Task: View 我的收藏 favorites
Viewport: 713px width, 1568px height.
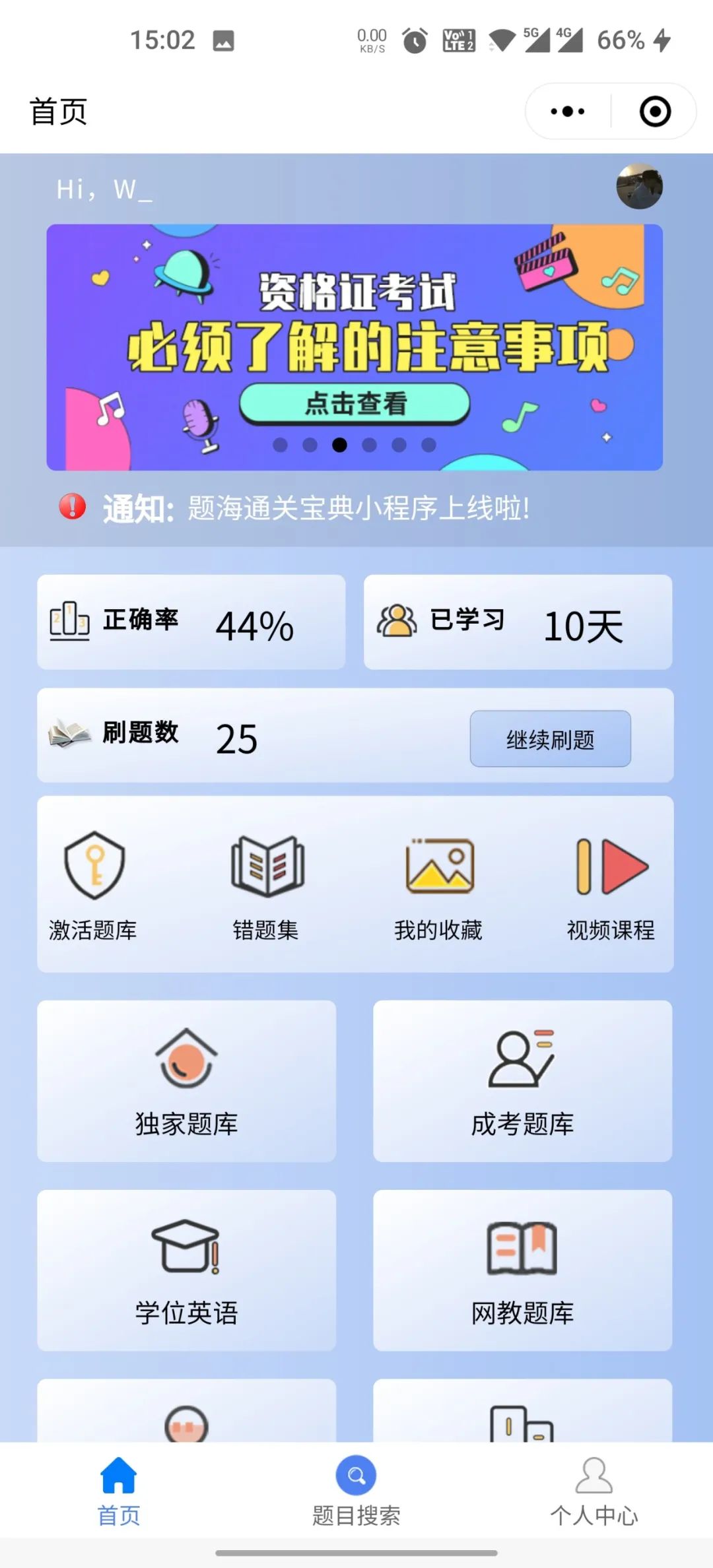Action: 438,884
